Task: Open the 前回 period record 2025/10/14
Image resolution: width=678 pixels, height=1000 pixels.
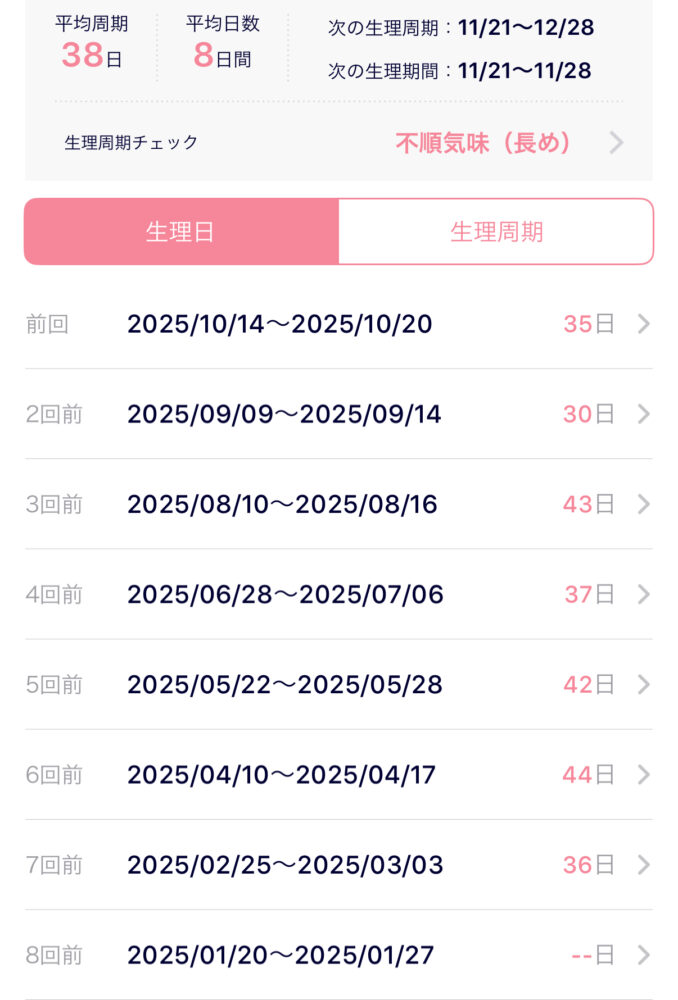Action: [338, 324]
